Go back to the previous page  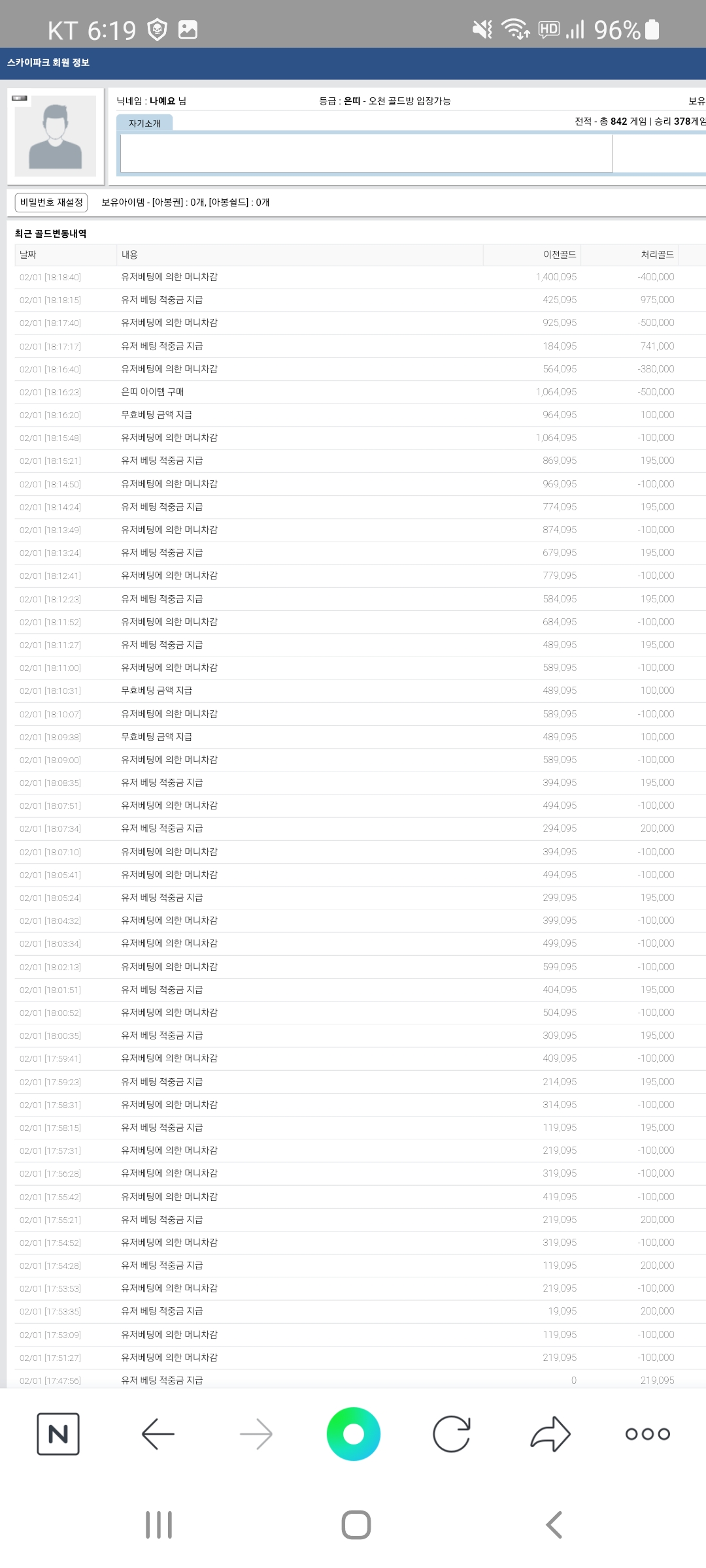tap(158, 1434)
